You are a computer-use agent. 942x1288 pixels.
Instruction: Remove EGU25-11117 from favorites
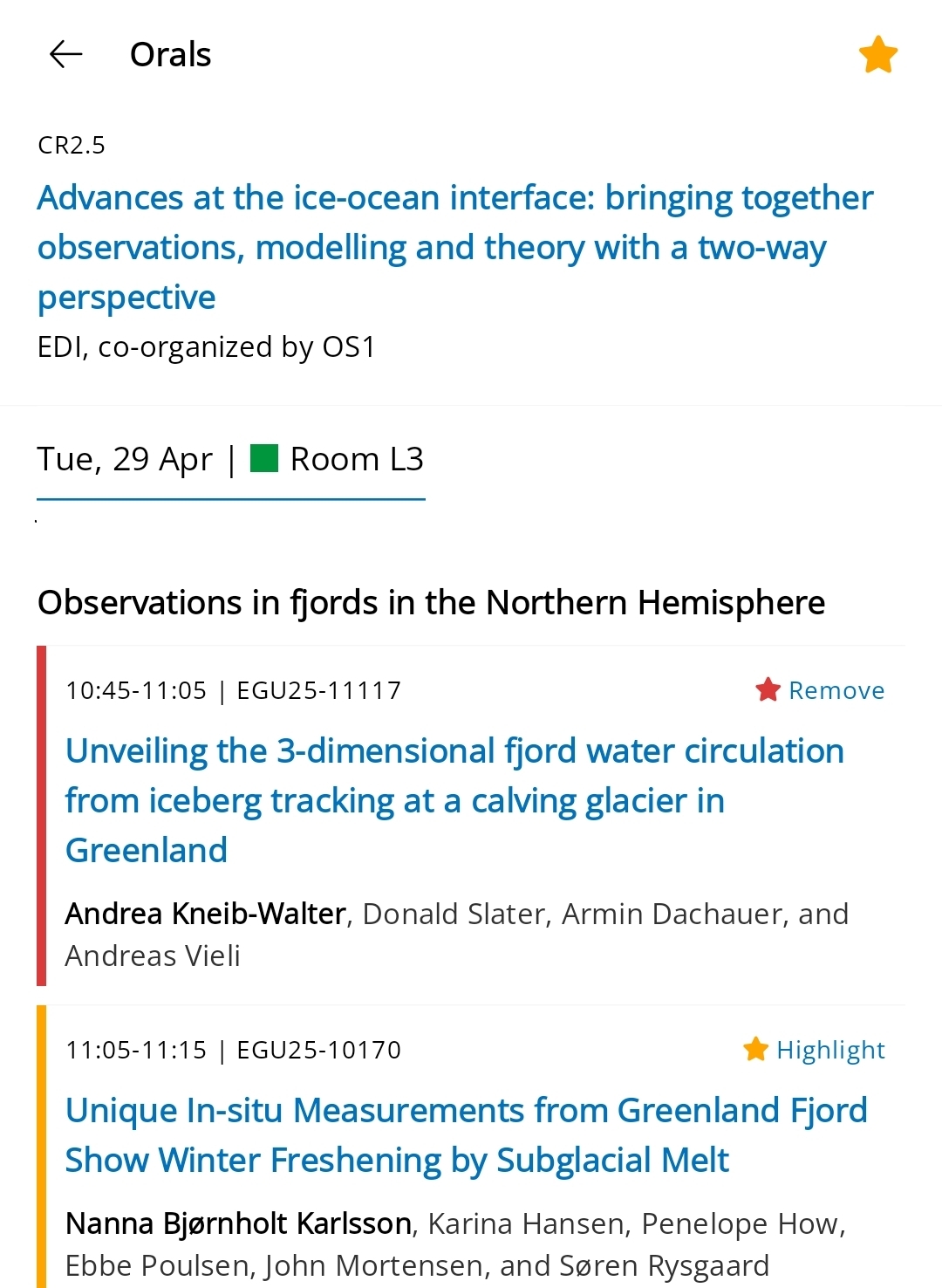[820, 690]
